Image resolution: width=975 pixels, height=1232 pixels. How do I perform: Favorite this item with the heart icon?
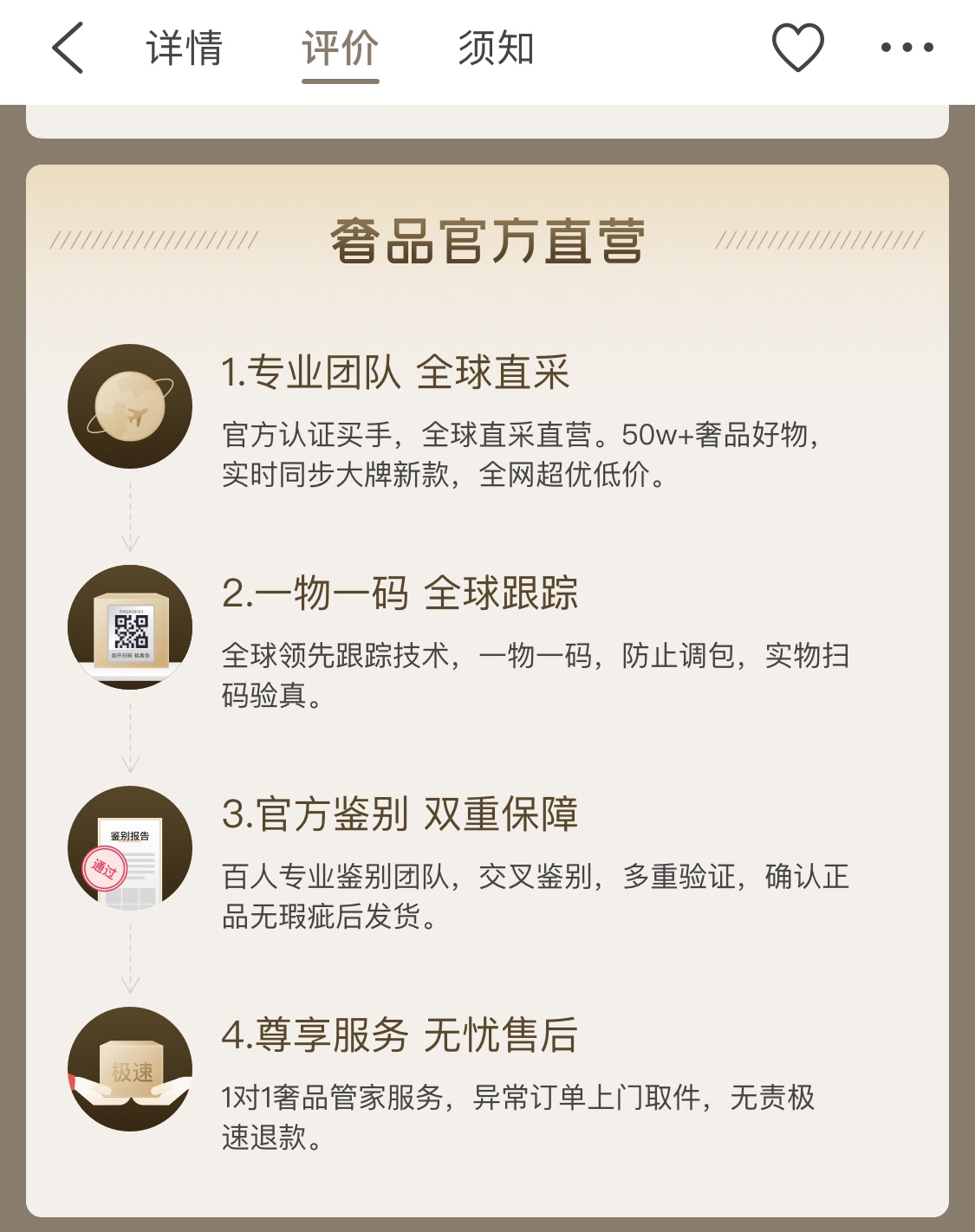[x=797, y=48]
